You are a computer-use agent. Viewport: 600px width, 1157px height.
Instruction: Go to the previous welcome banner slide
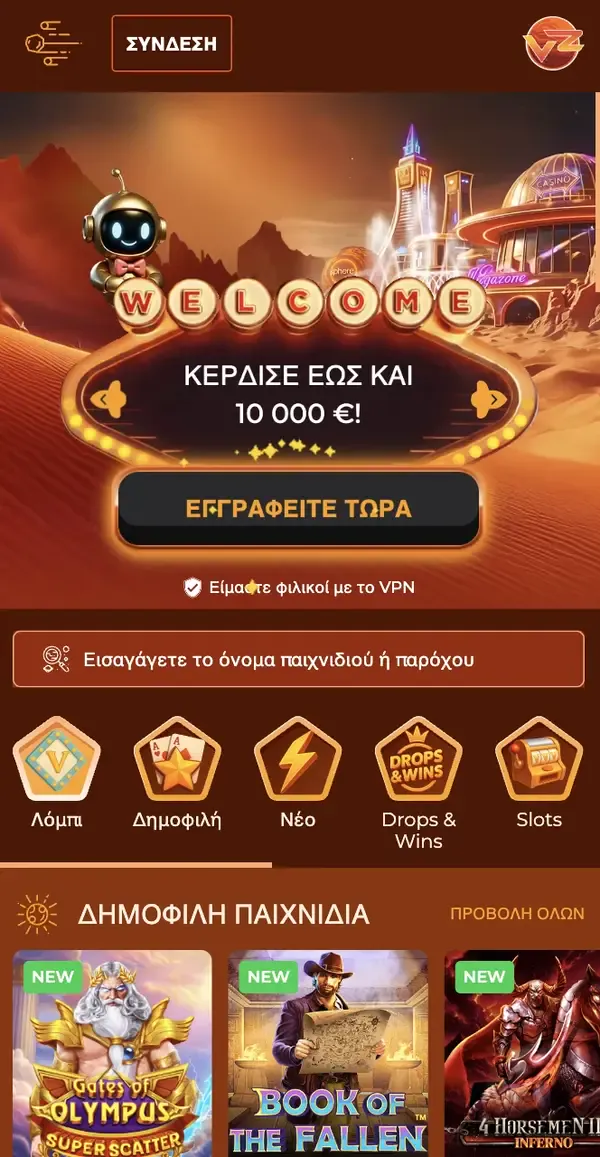107,401
